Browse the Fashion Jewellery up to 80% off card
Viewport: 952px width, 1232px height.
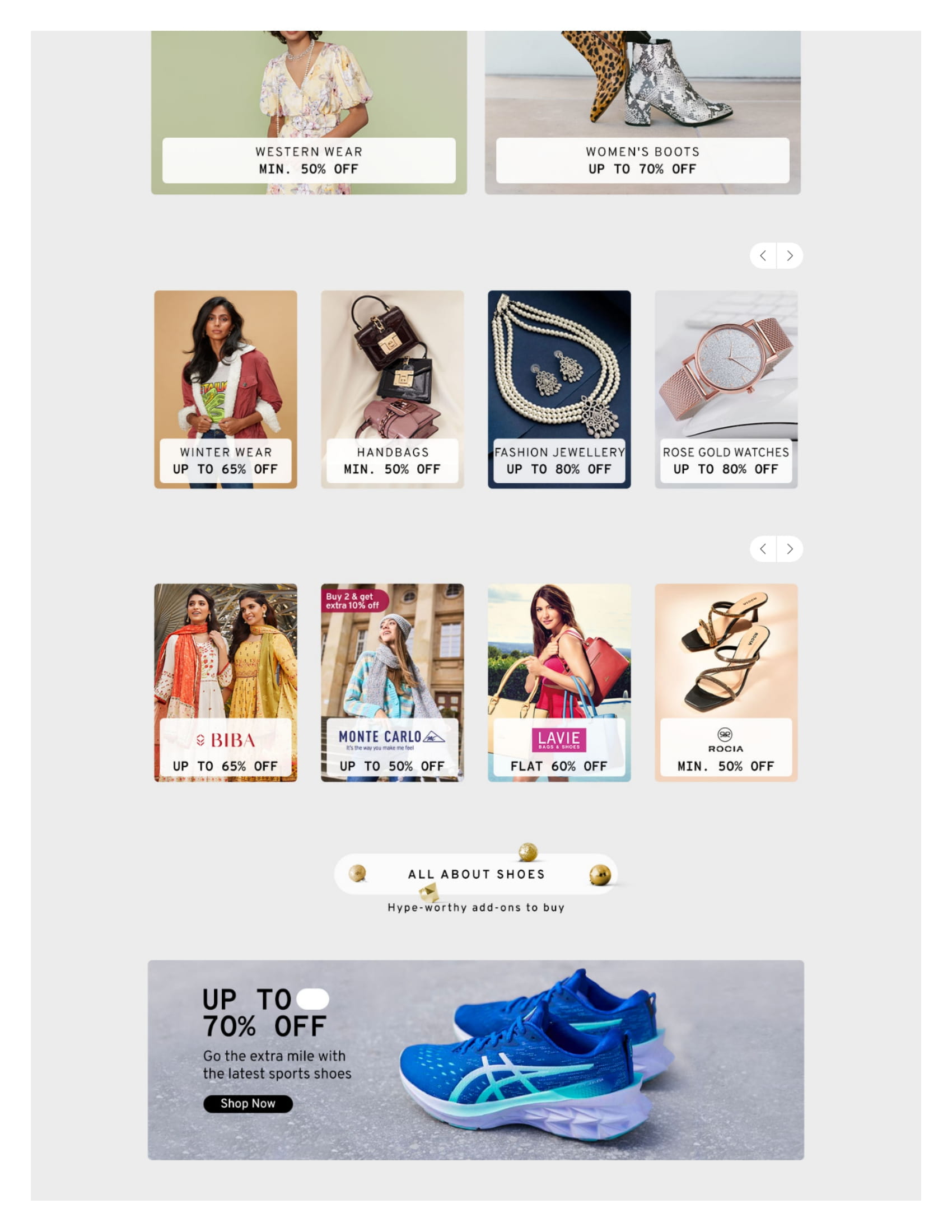(x=559, y=389)
